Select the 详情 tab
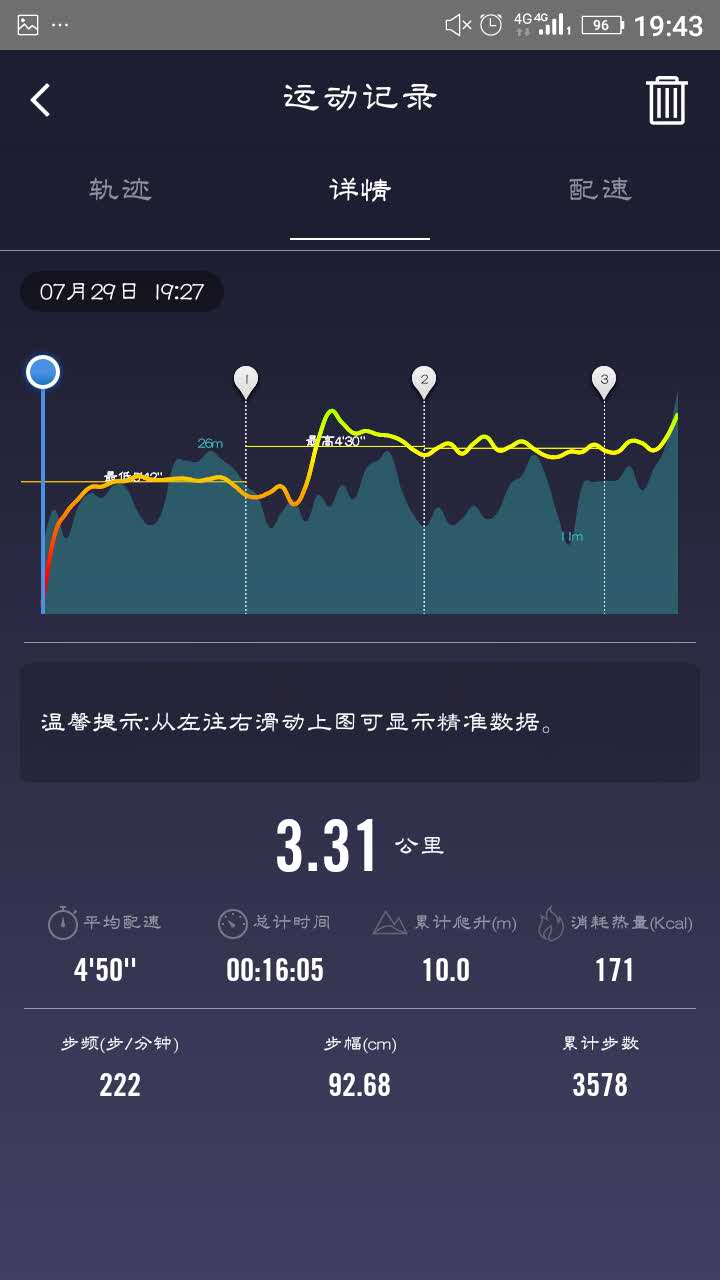Image resolution: width=720 pixels, height=1280 pixels. click(360, 189)
